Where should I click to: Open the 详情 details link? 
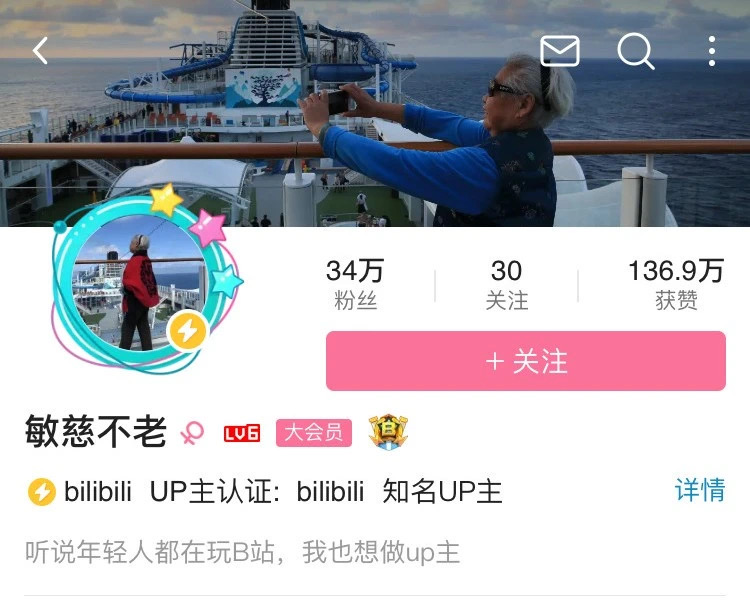pyautogui.click(x=700, y=490)
